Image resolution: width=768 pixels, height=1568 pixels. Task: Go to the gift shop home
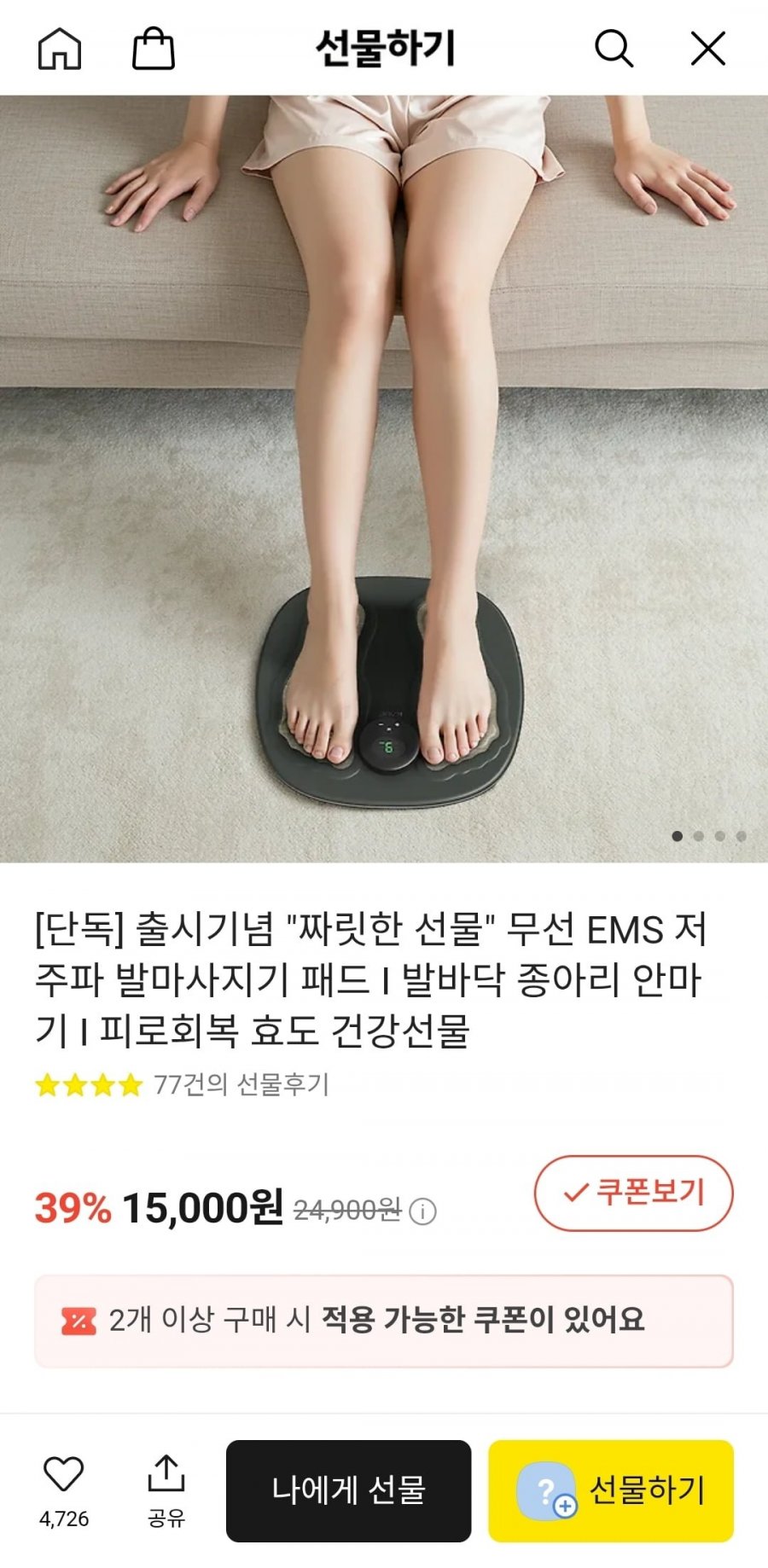[x=60, y=49]
